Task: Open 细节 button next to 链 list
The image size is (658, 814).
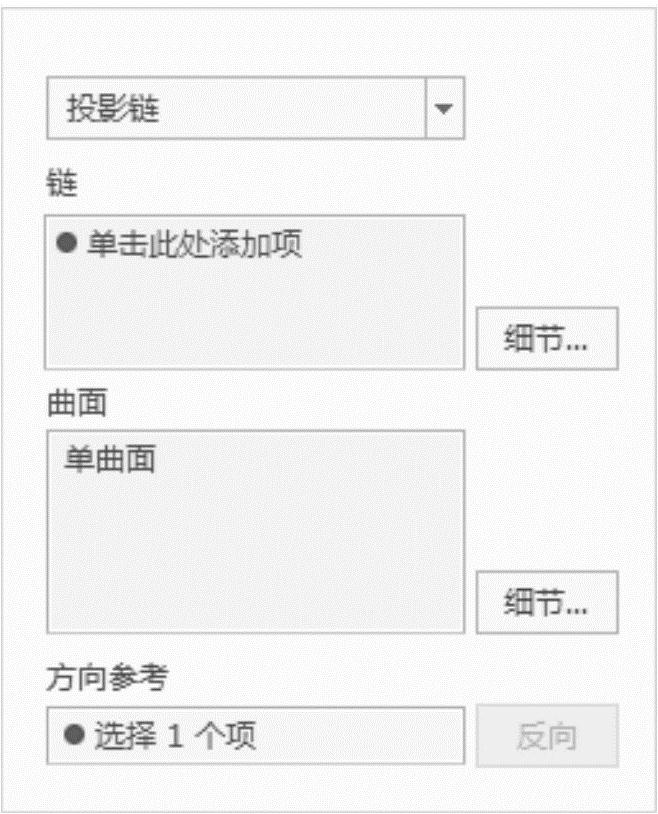Action: click(x=546, y=339)
